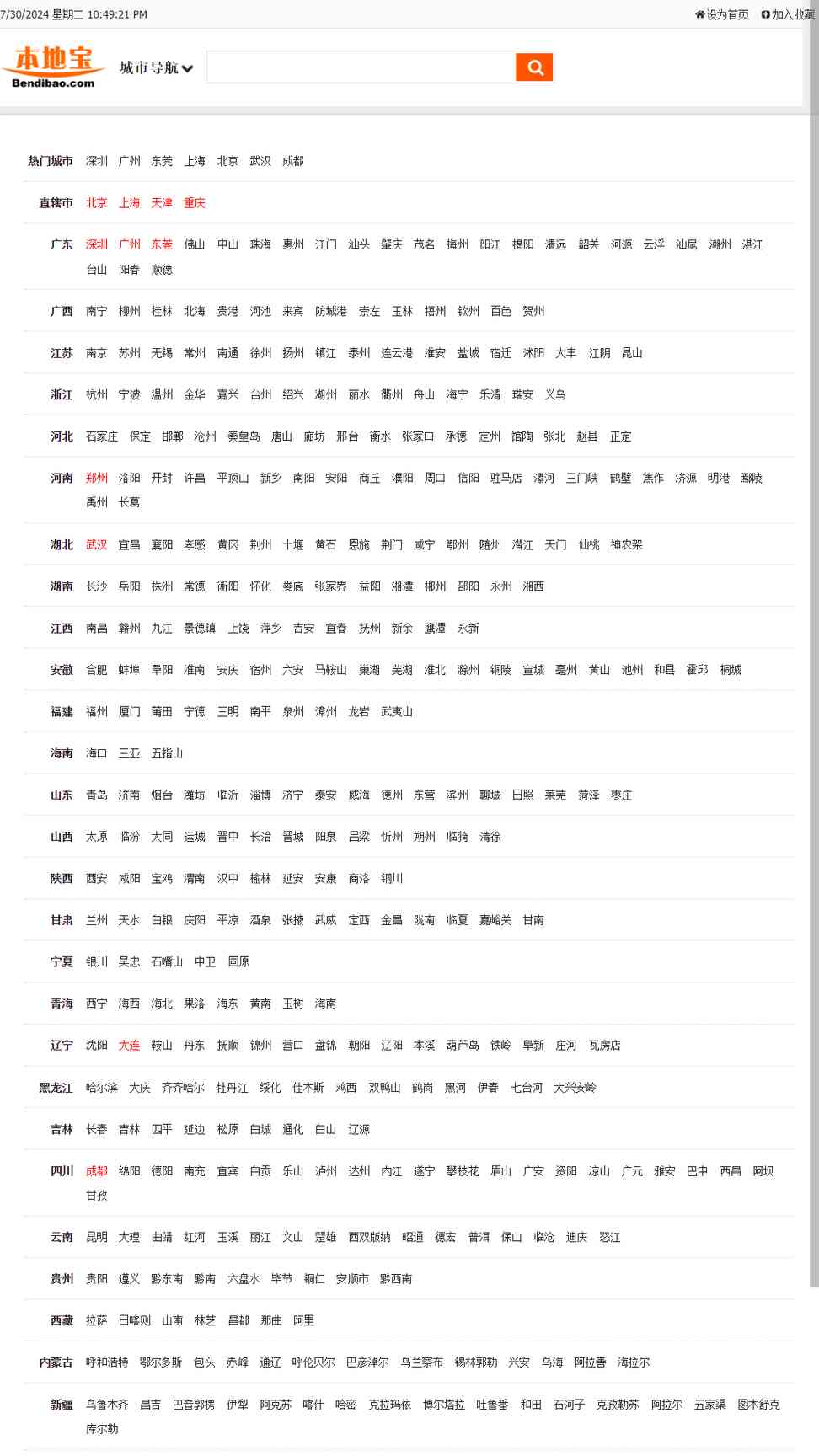Open the 杭州 city link
This screenshot has height=1456, width=819.
97,394
